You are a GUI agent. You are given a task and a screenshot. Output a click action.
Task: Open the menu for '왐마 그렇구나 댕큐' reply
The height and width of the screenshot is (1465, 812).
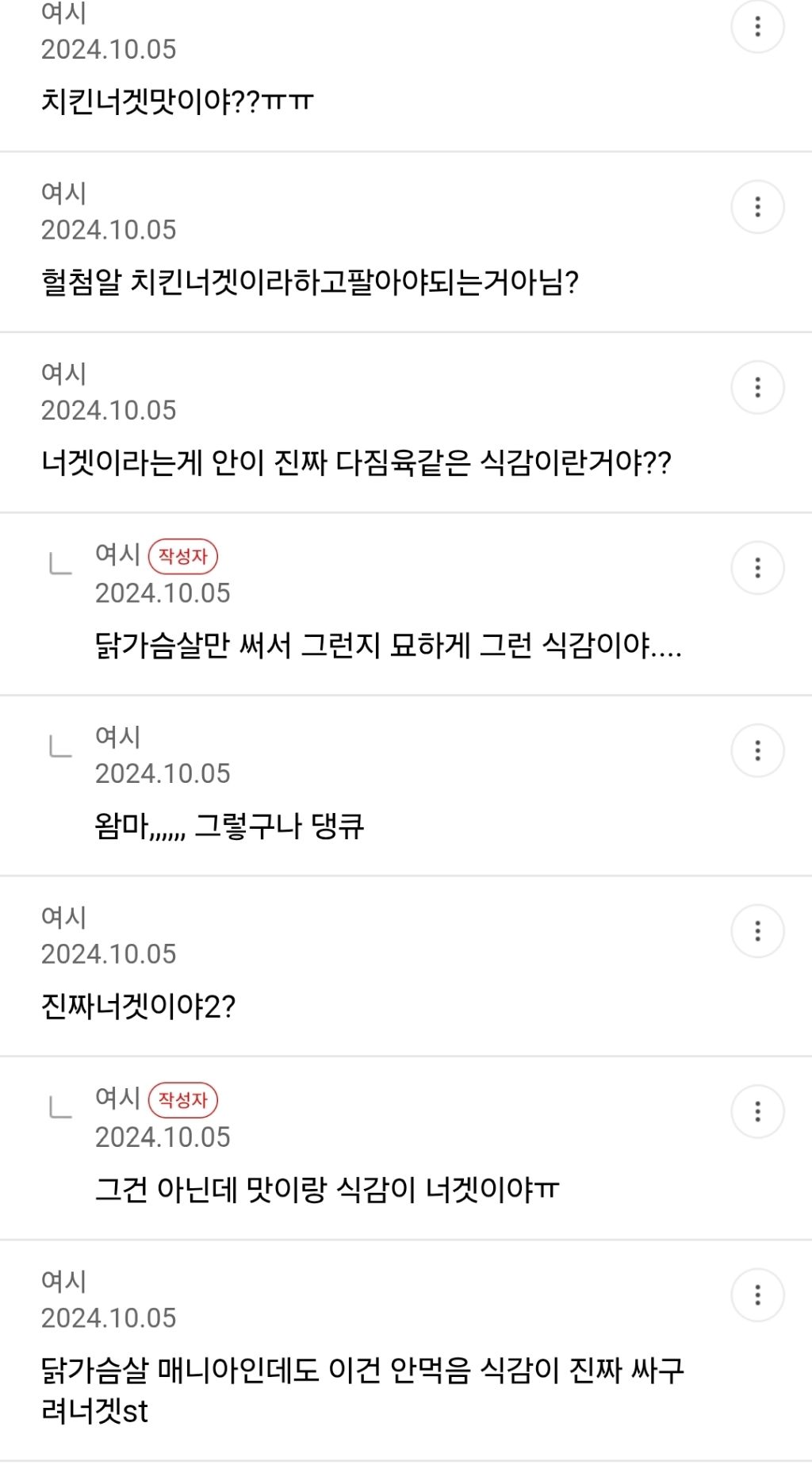click(757, 750)
